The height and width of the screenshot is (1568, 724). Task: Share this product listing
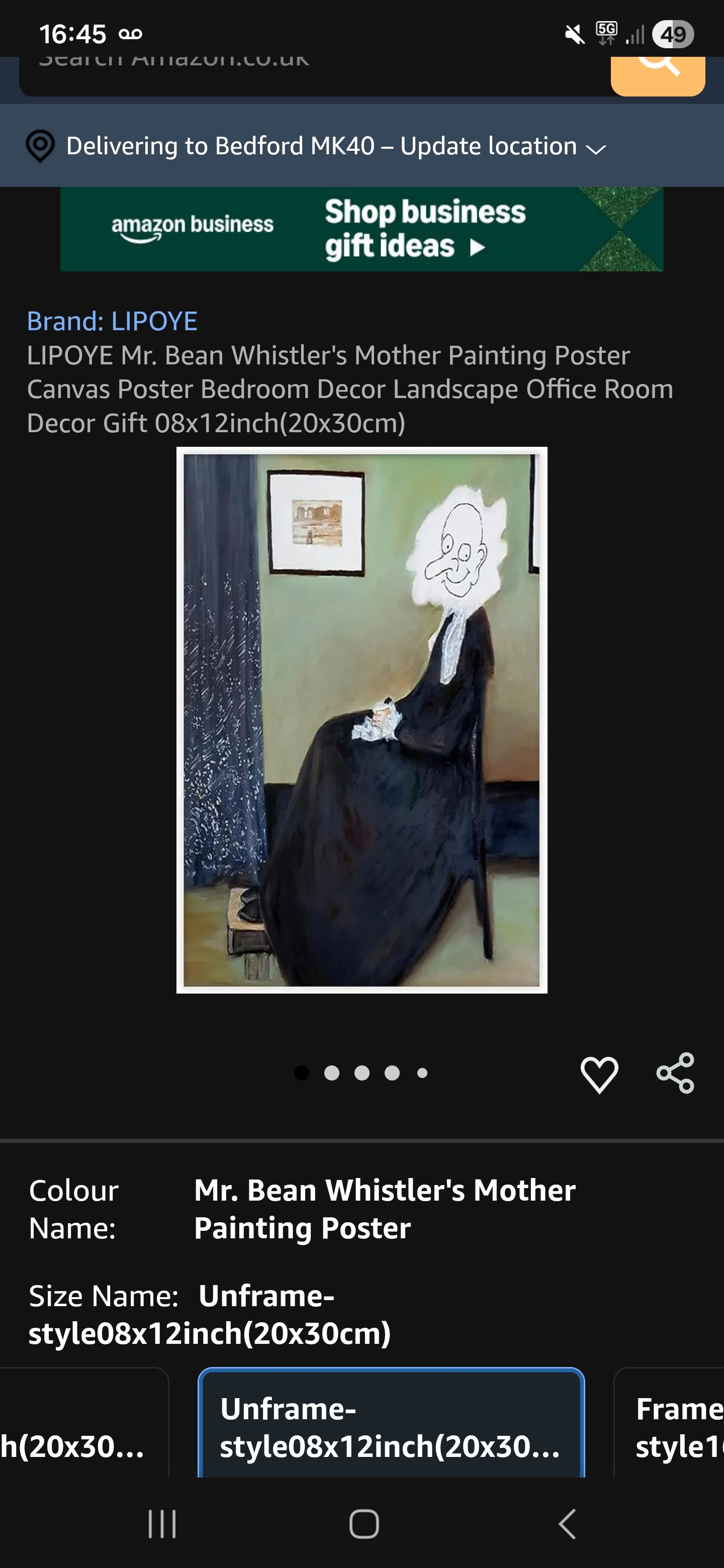click(x=675, y=1073)
